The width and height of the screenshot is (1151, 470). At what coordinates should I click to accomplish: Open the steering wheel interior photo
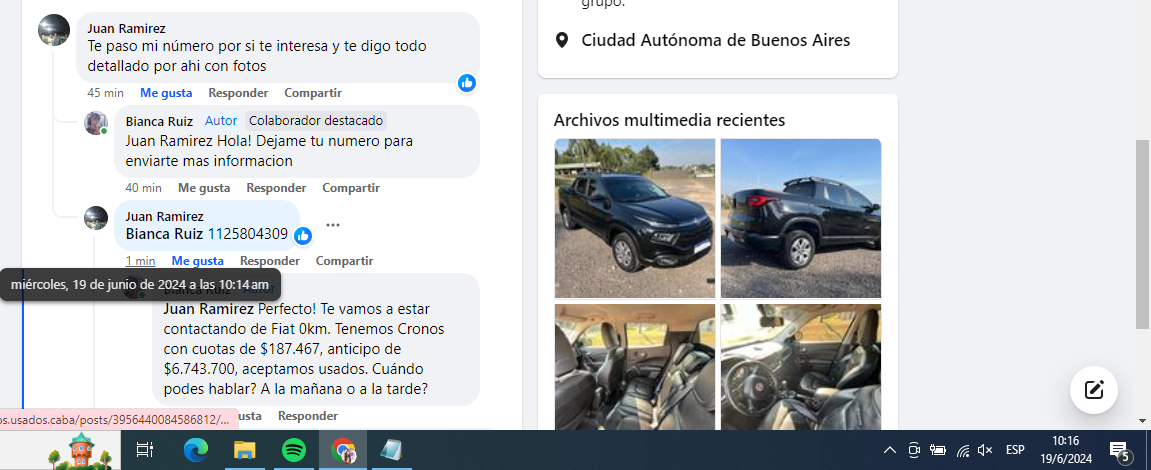[x=800, y=366]
